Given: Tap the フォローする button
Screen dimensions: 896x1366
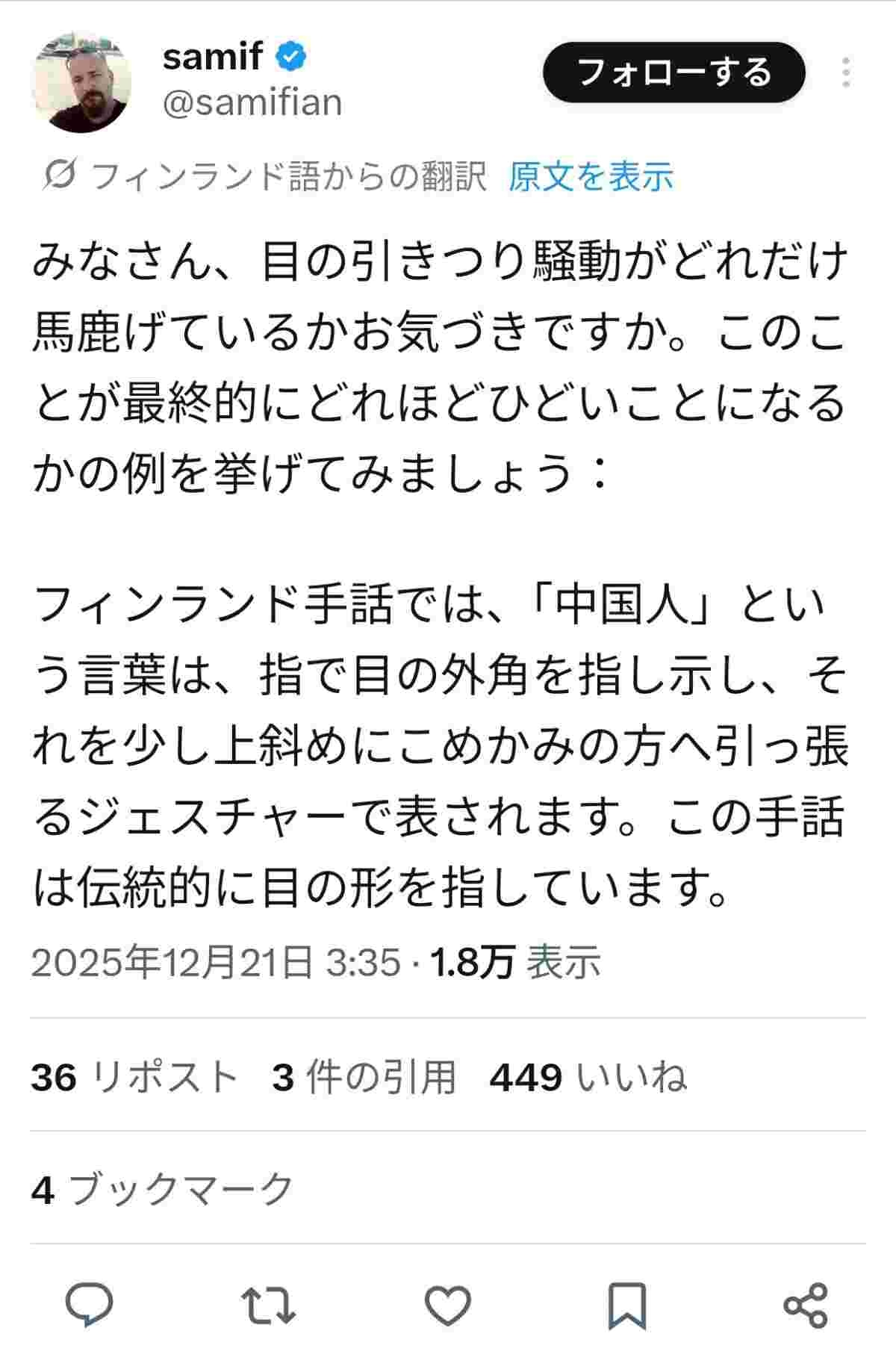Looking at the screenshot, I should tap(673, 72).
